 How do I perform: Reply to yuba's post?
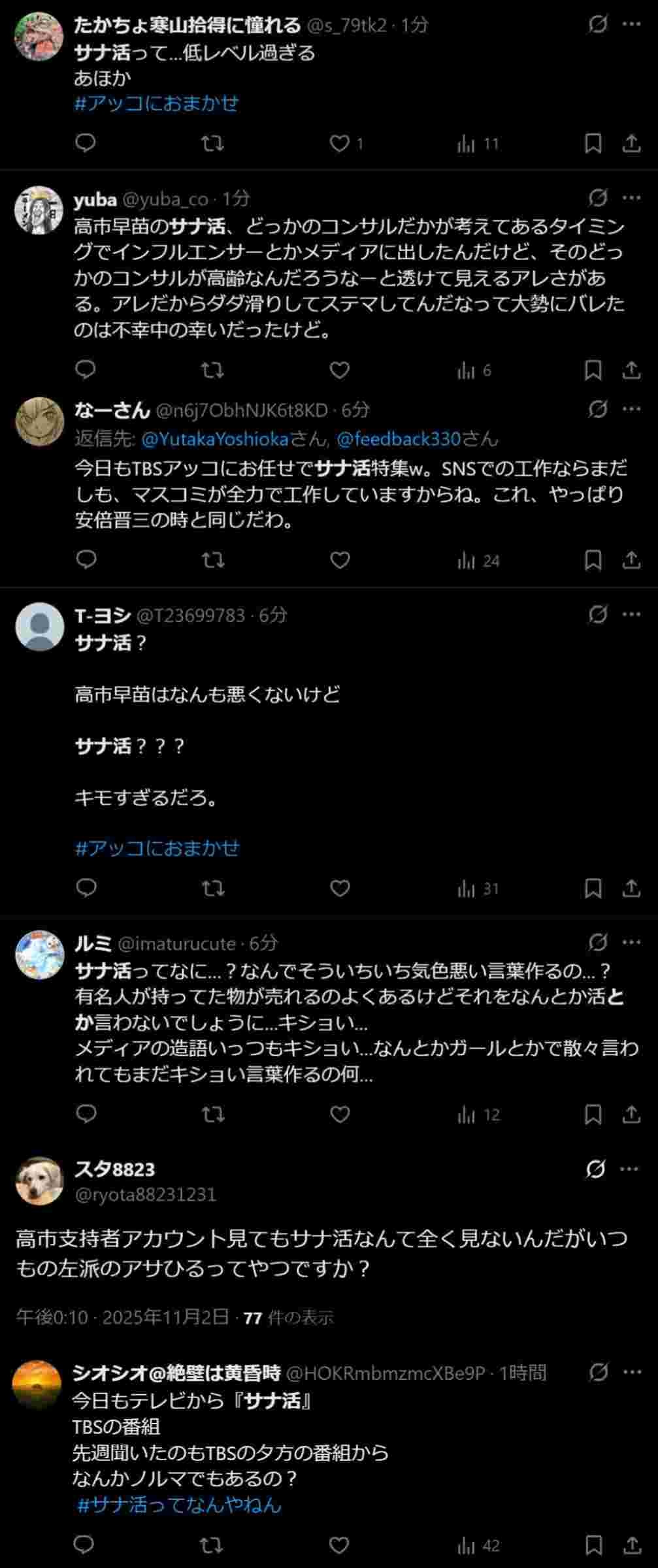[x=86, y=370]
